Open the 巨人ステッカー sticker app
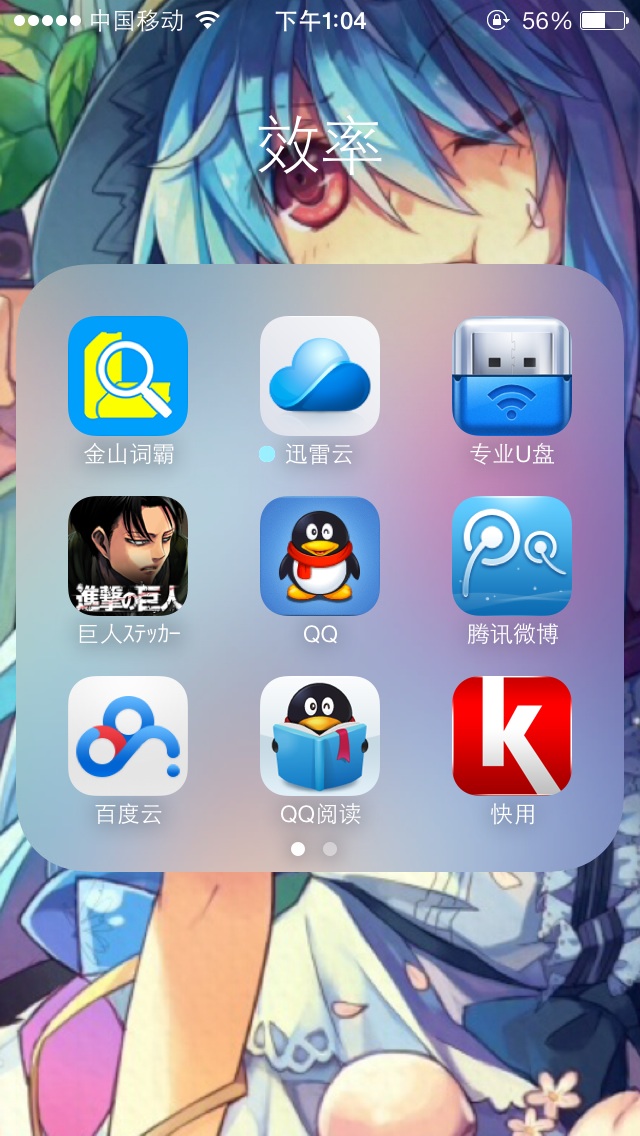 [x=128, y=556]
